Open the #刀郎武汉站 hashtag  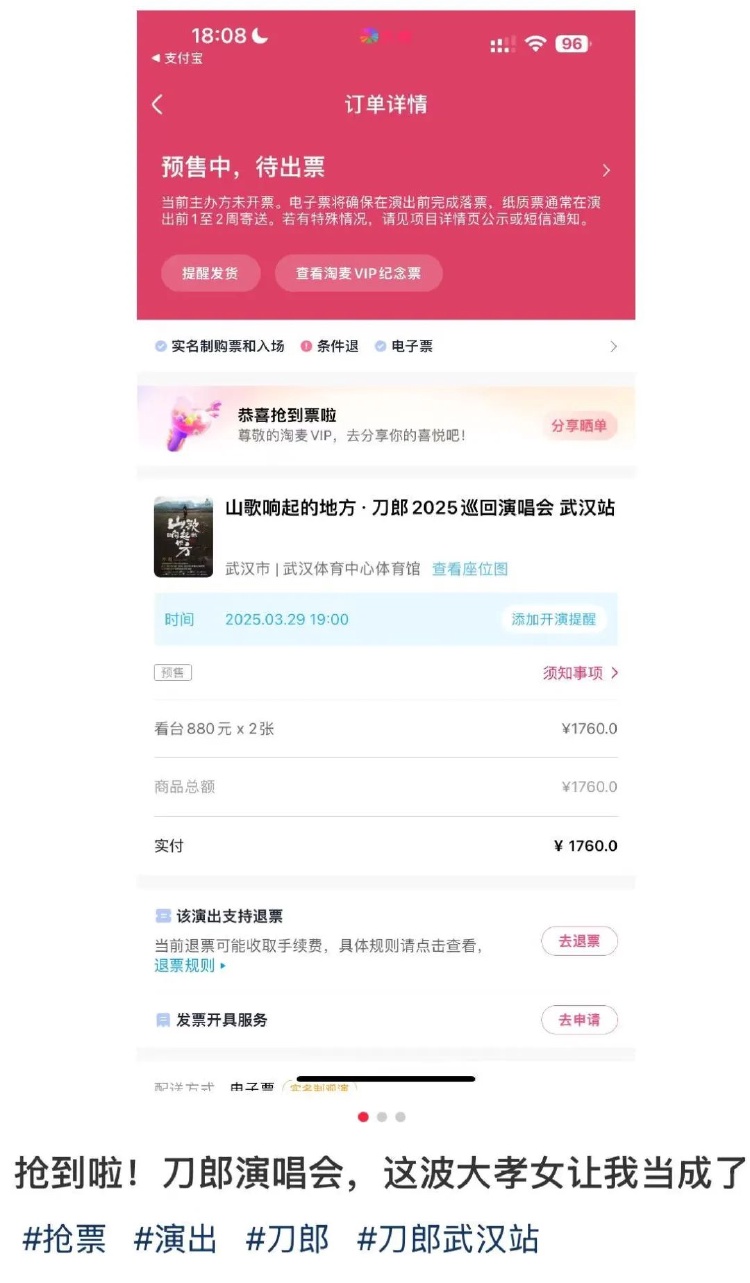pyautogui.click(x=447, y=1240)
